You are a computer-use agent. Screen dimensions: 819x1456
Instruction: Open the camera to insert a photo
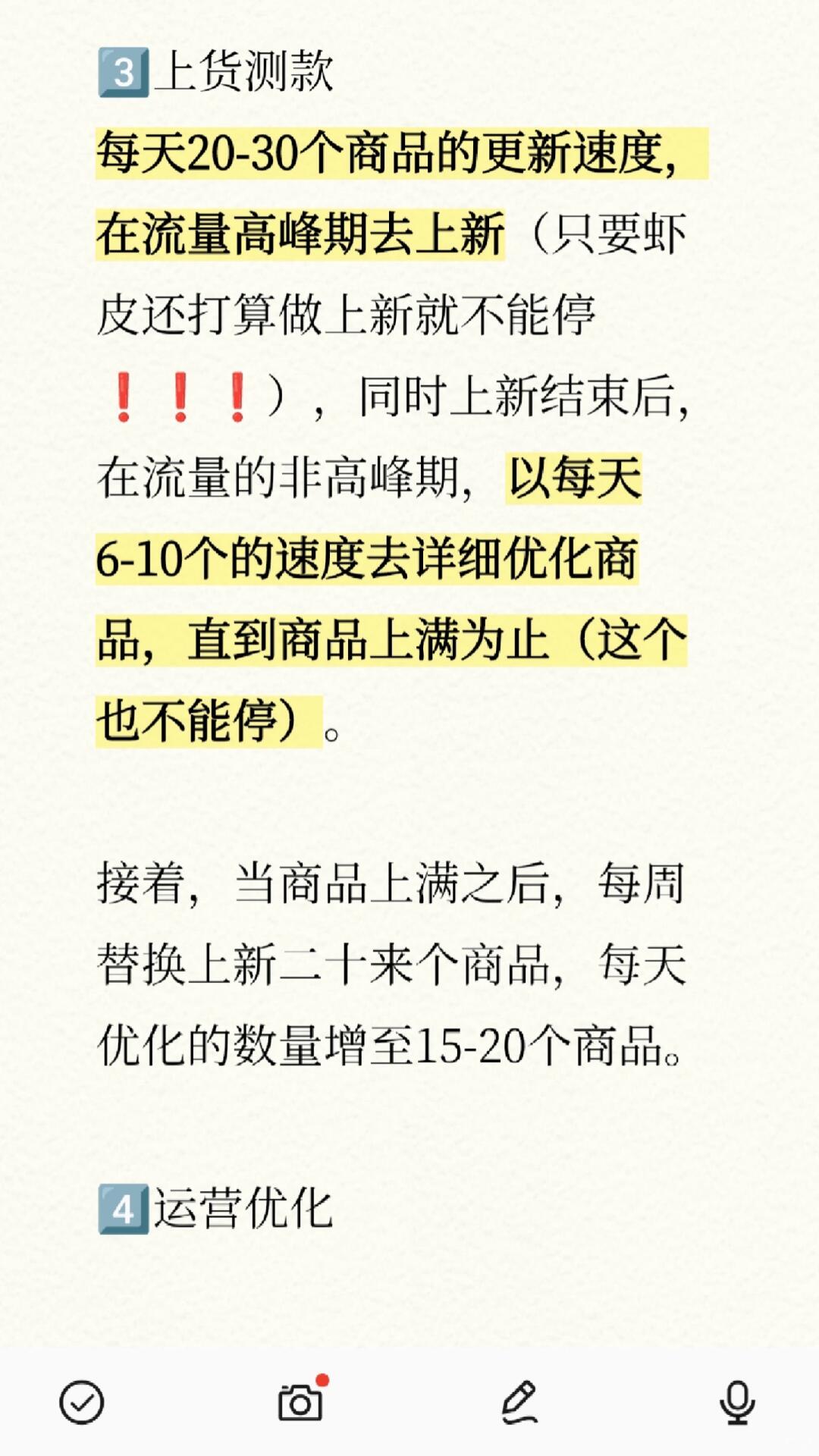click(x=300, y=1403)
